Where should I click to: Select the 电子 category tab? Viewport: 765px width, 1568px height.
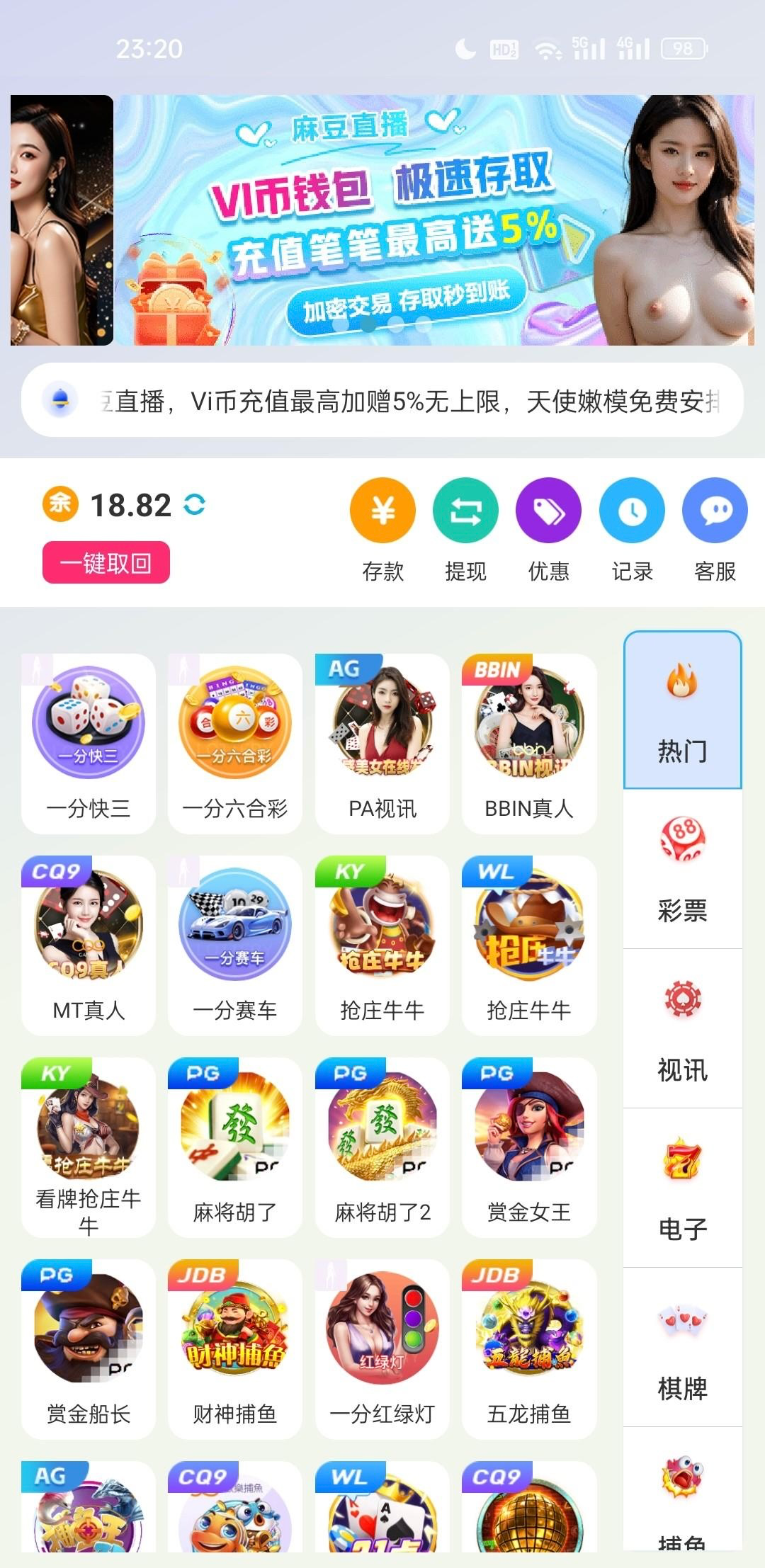tap(682, 1188)
